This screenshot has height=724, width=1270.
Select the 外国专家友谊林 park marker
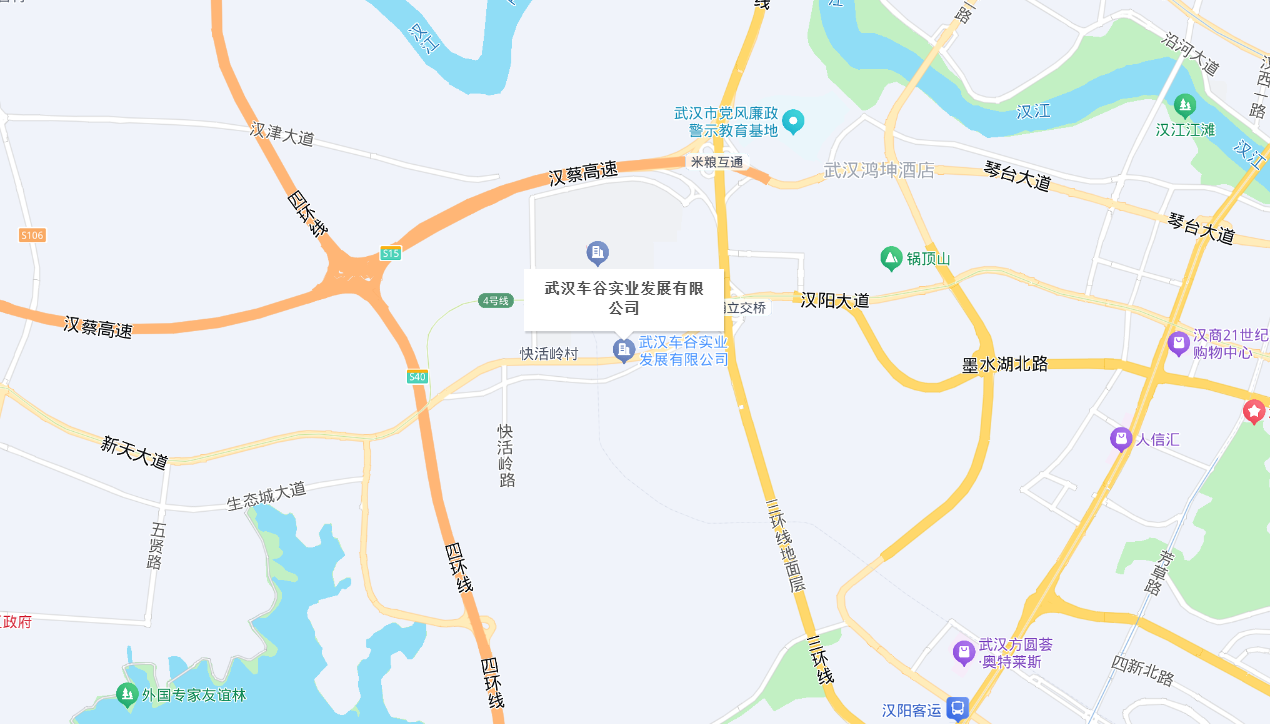click(126, 694)
